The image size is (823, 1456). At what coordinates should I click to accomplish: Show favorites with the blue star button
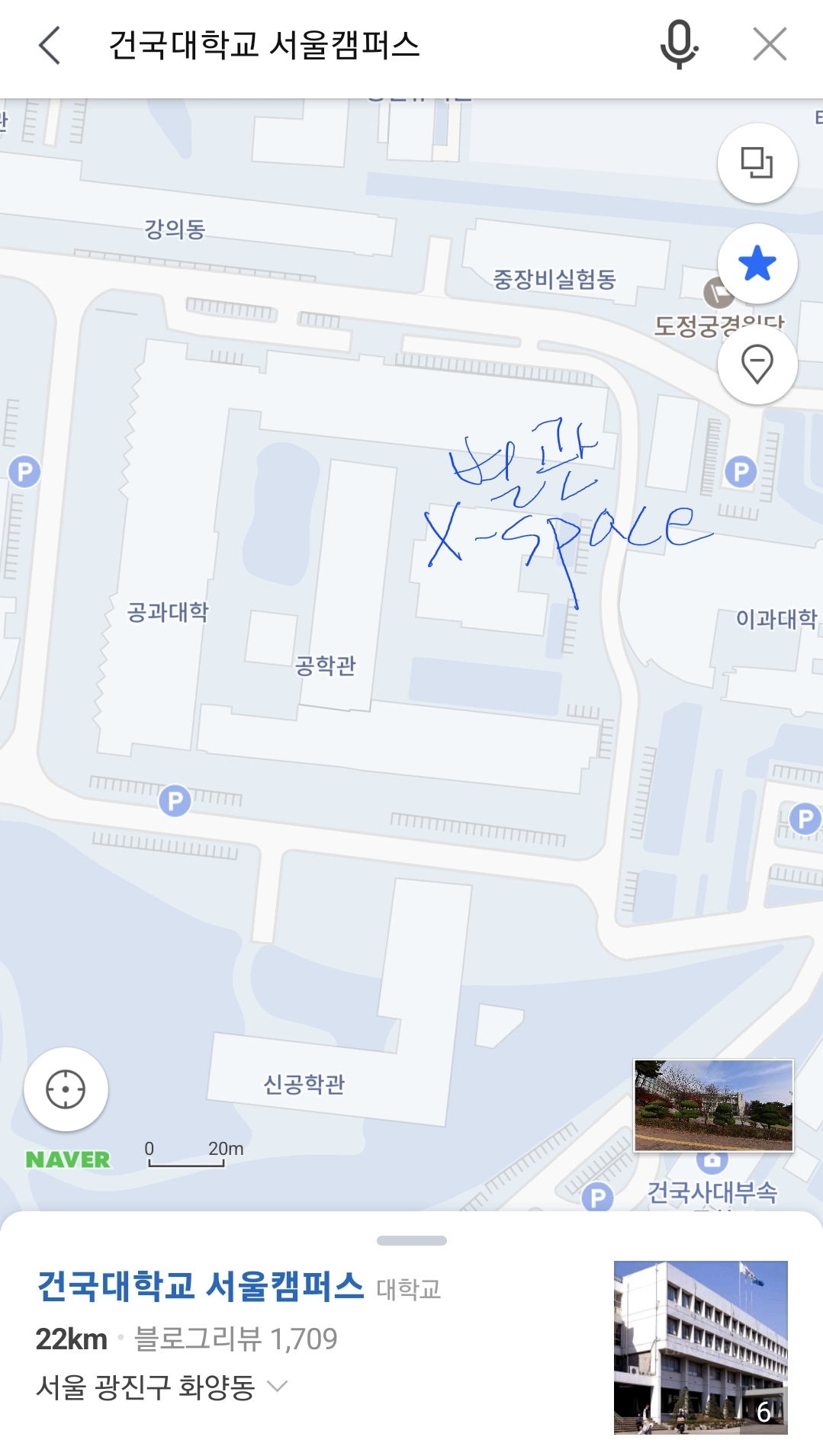coord(757,264)
